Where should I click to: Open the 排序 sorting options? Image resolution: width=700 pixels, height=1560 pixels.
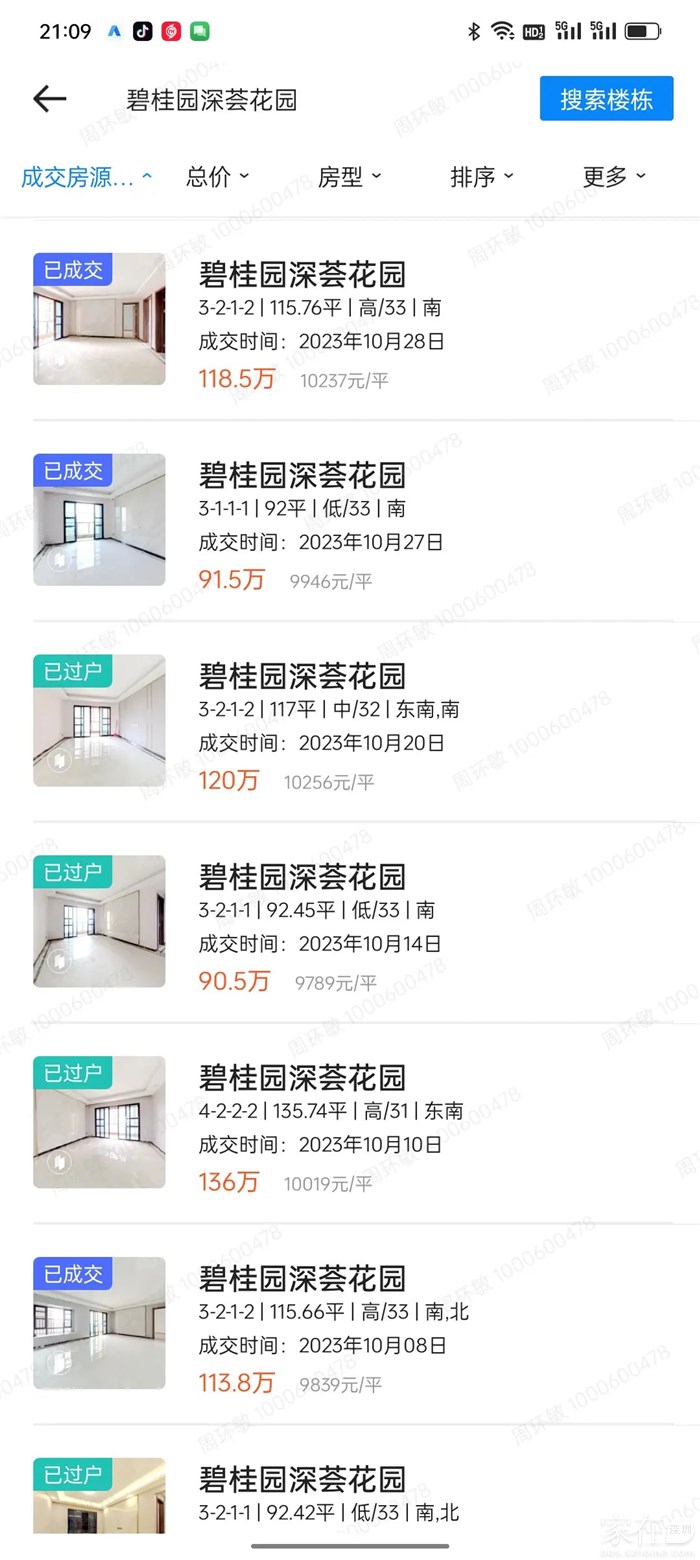click(481, 178)
